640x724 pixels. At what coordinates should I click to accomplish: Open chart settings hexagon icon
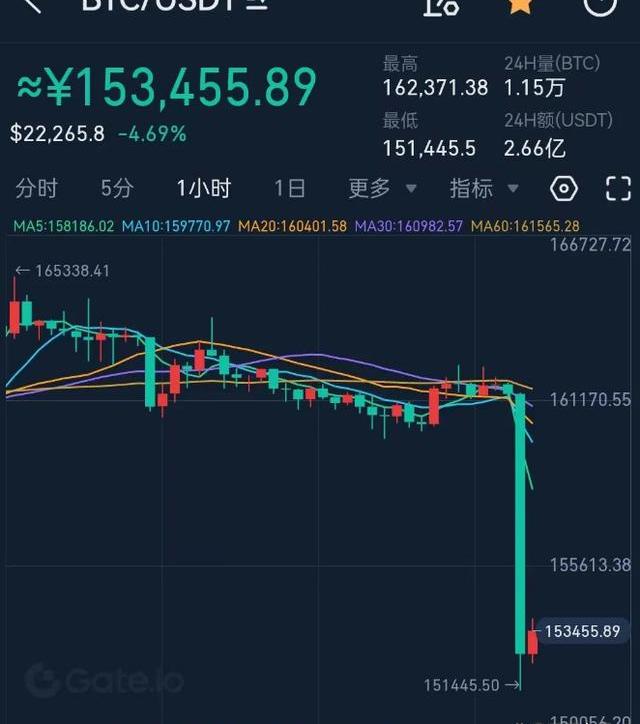(x=564, y=188)
